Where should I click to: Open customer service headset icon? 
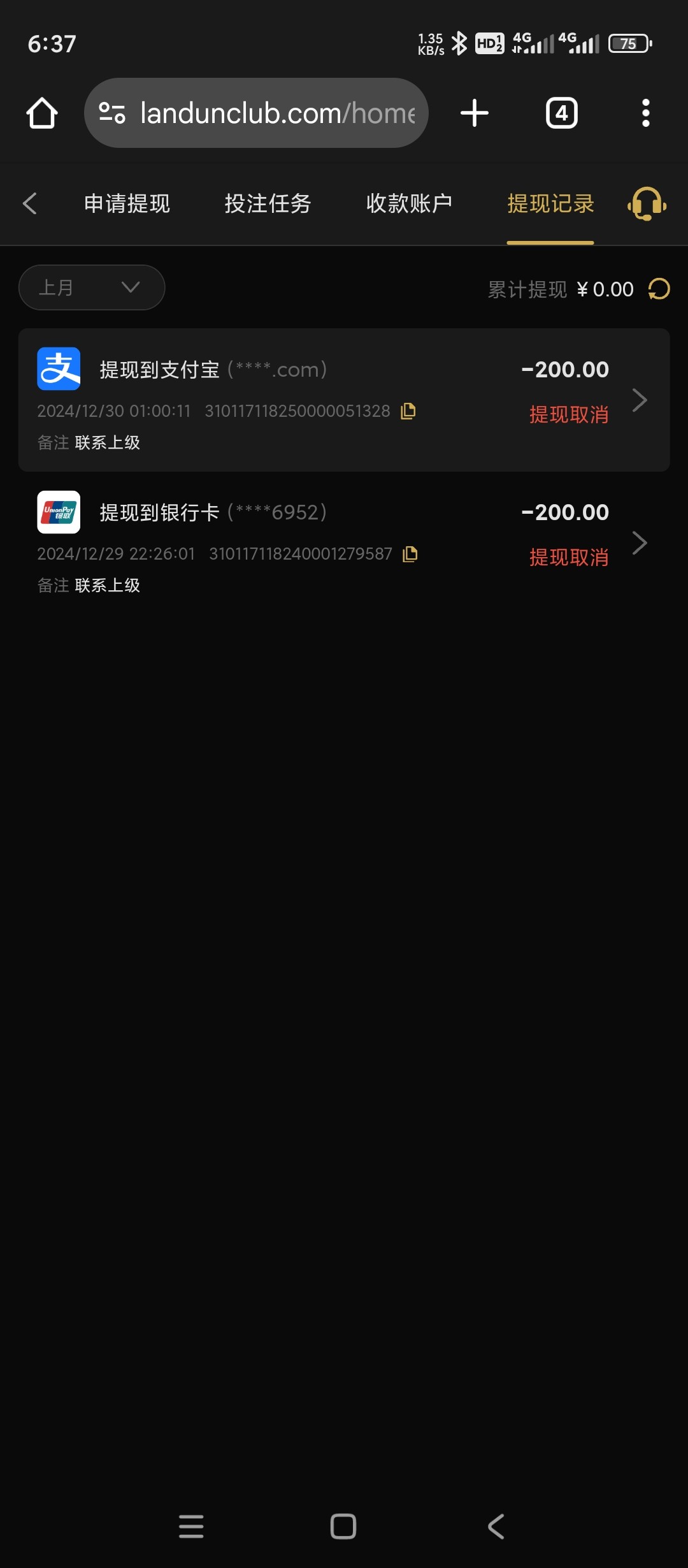(647, 204)
